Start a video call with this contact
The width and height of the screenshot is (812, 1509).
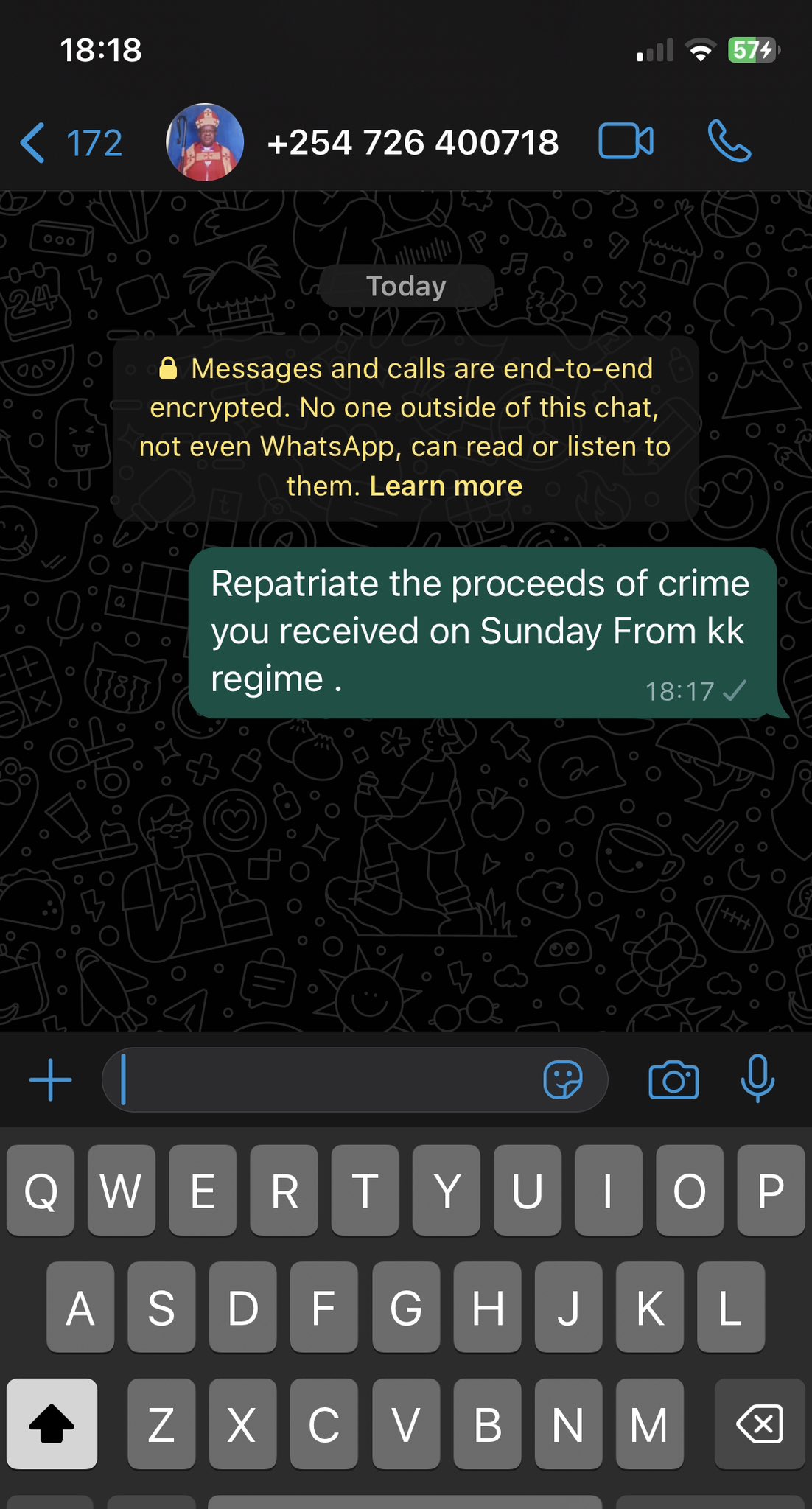tap(626, 141)
